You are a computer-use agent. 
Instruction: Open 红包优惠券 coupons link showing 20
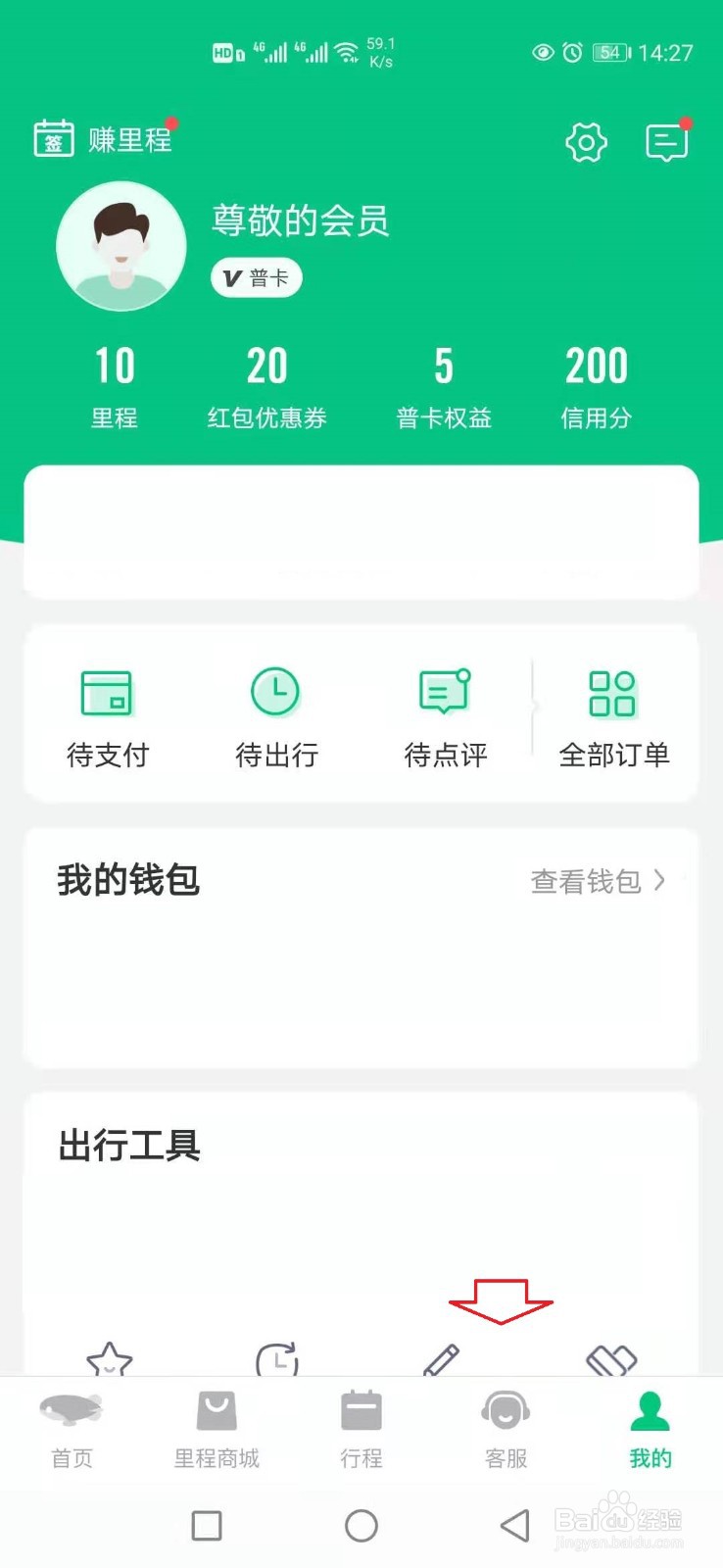pos(267,387)
